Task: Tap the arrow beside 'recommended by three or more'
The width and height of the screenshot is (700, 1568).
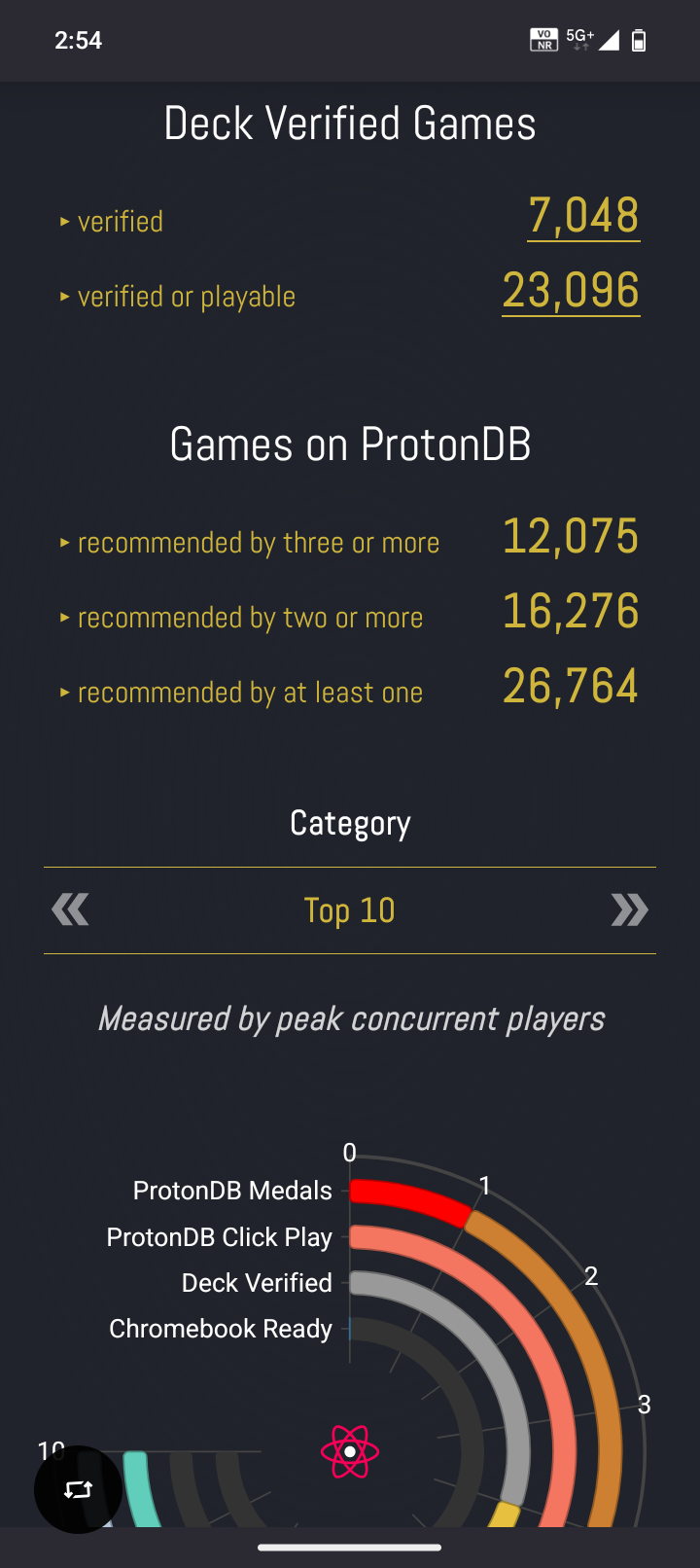Action: [x=64, y=543]
